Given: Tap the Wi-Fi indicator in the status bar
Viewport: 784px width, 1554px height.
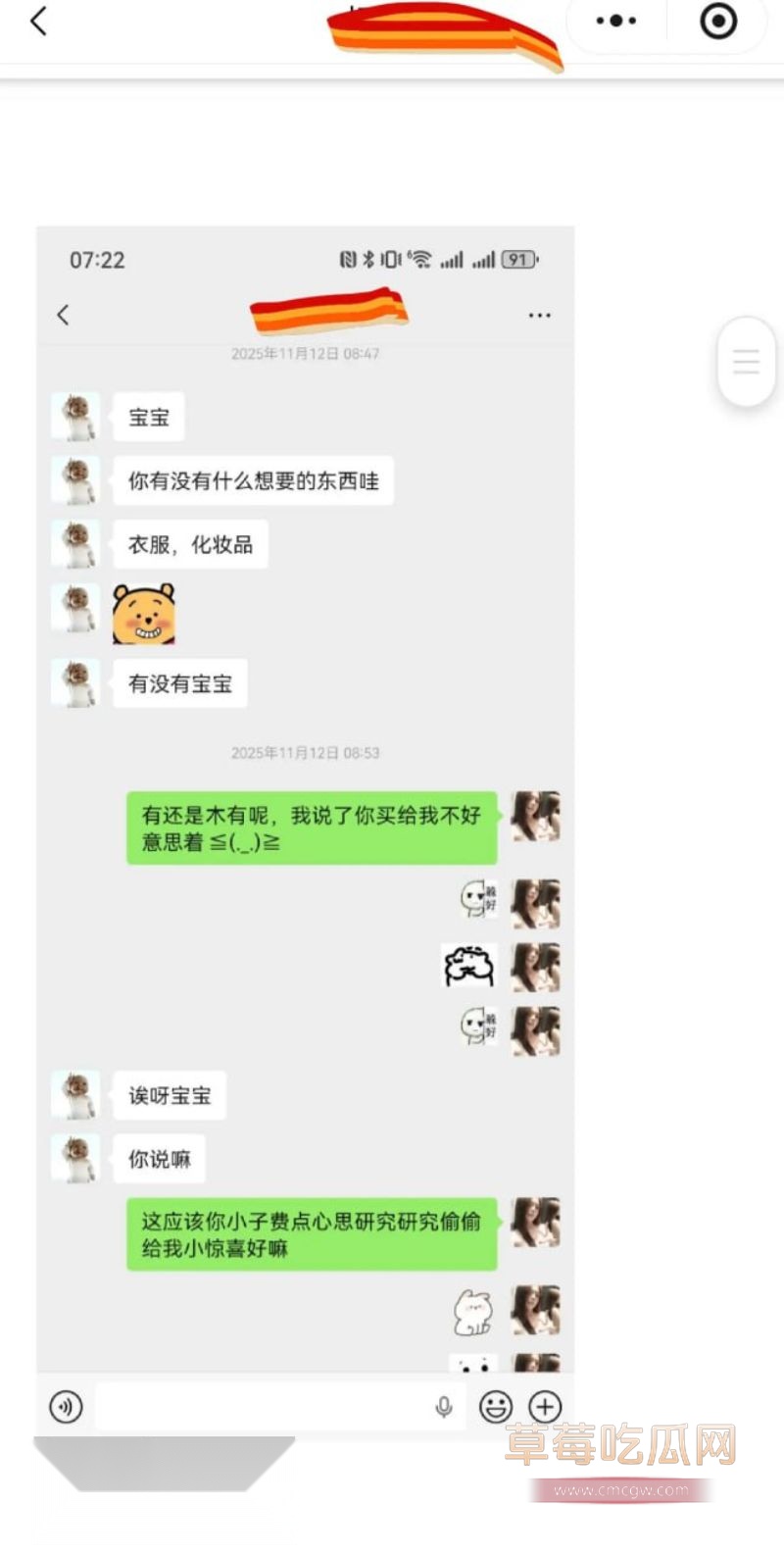Looking at the screenshot, I should coord(423,259).
